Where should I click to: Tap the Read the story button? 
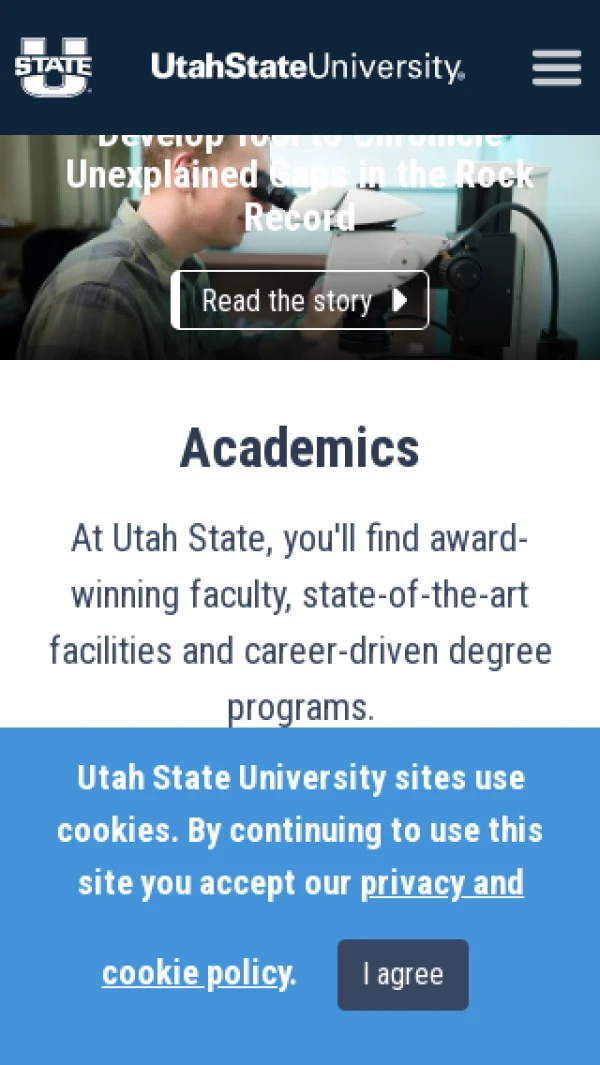(x=300, y=300)
